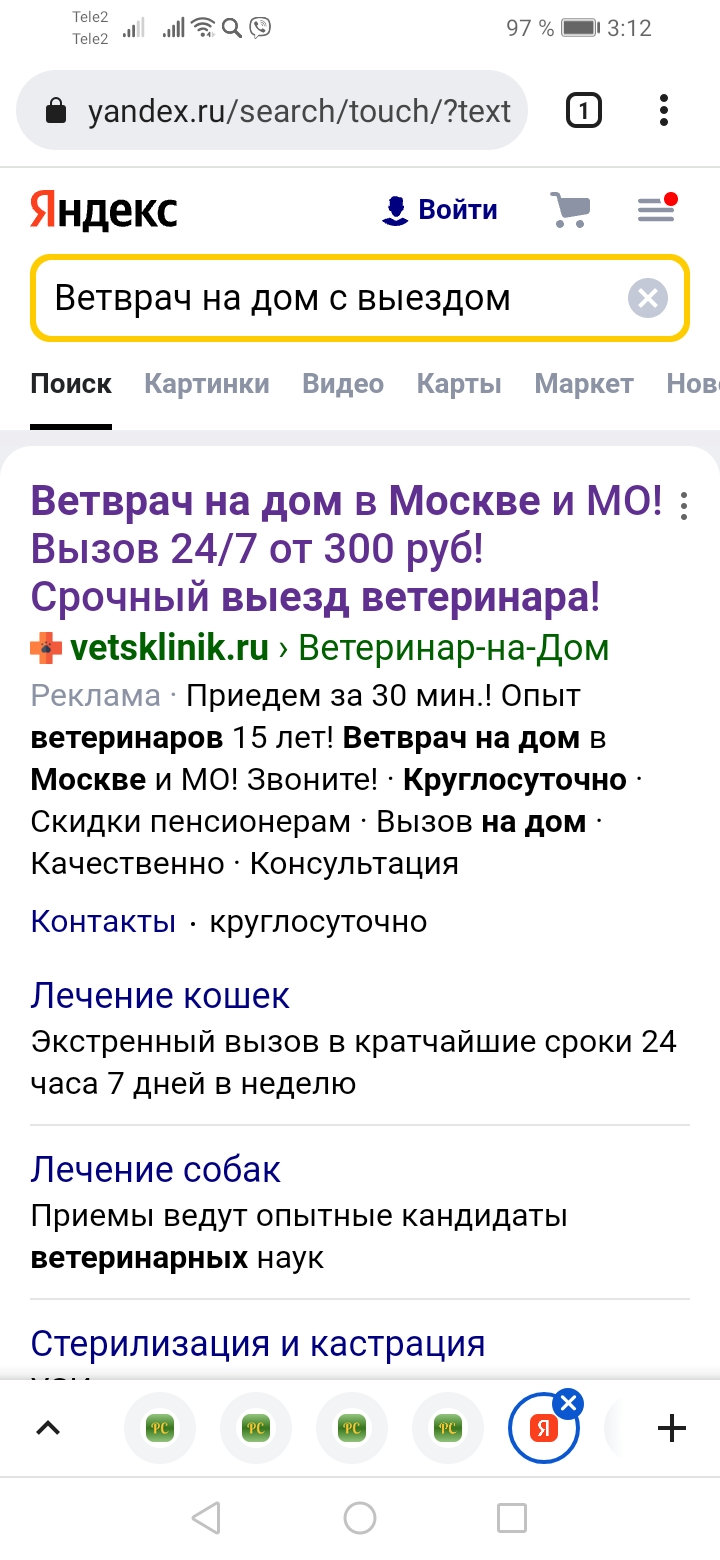This screenshot has height=1560, width=720.
Task: Open the Лечение собак sitelink
Action: coord(156,1170)
